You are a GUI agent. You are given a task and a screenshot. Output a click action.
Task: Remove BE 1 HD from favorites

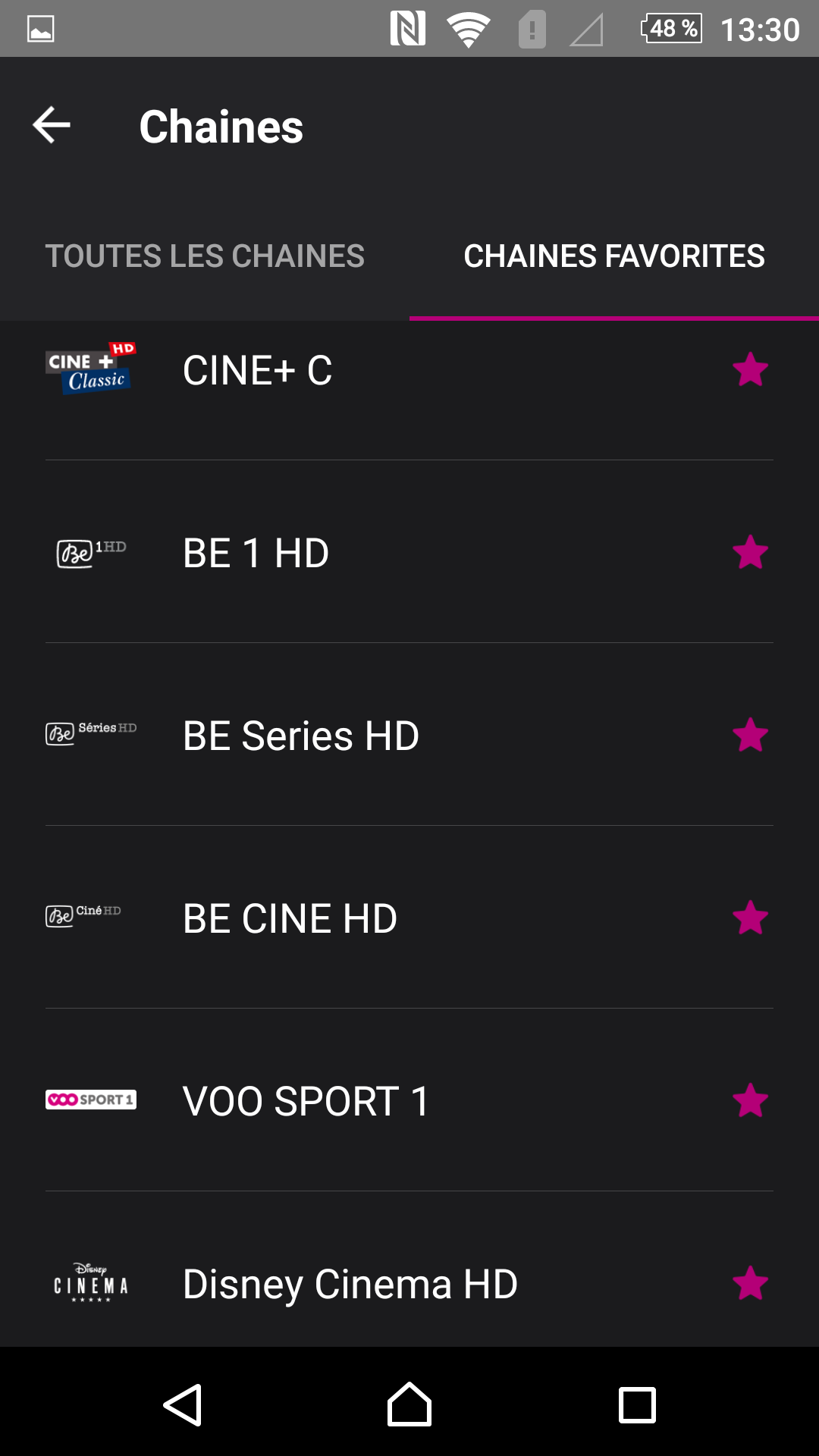tap(750, 553)
